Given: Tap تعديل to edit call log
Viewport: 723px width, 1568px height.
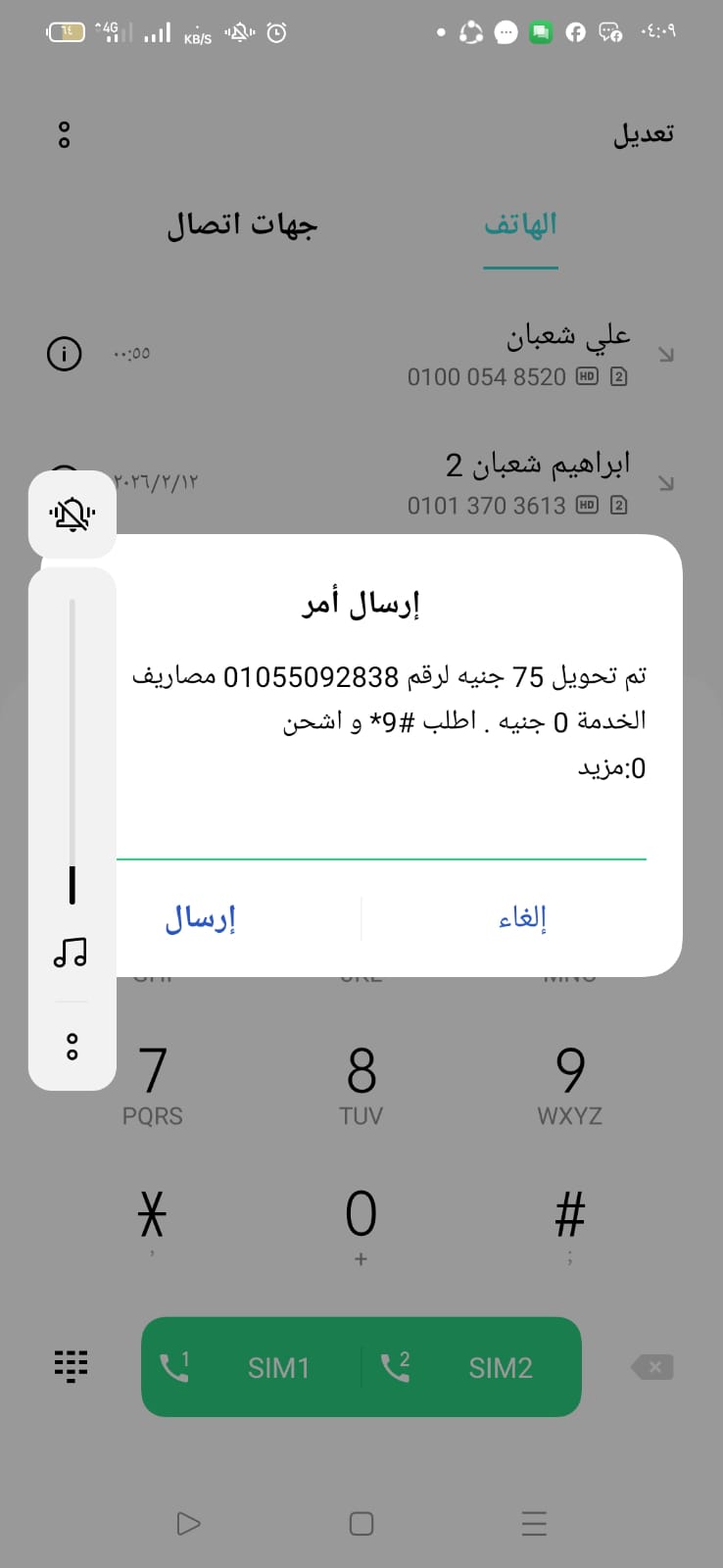Looking at the screenshot, I should coord(644,134).
